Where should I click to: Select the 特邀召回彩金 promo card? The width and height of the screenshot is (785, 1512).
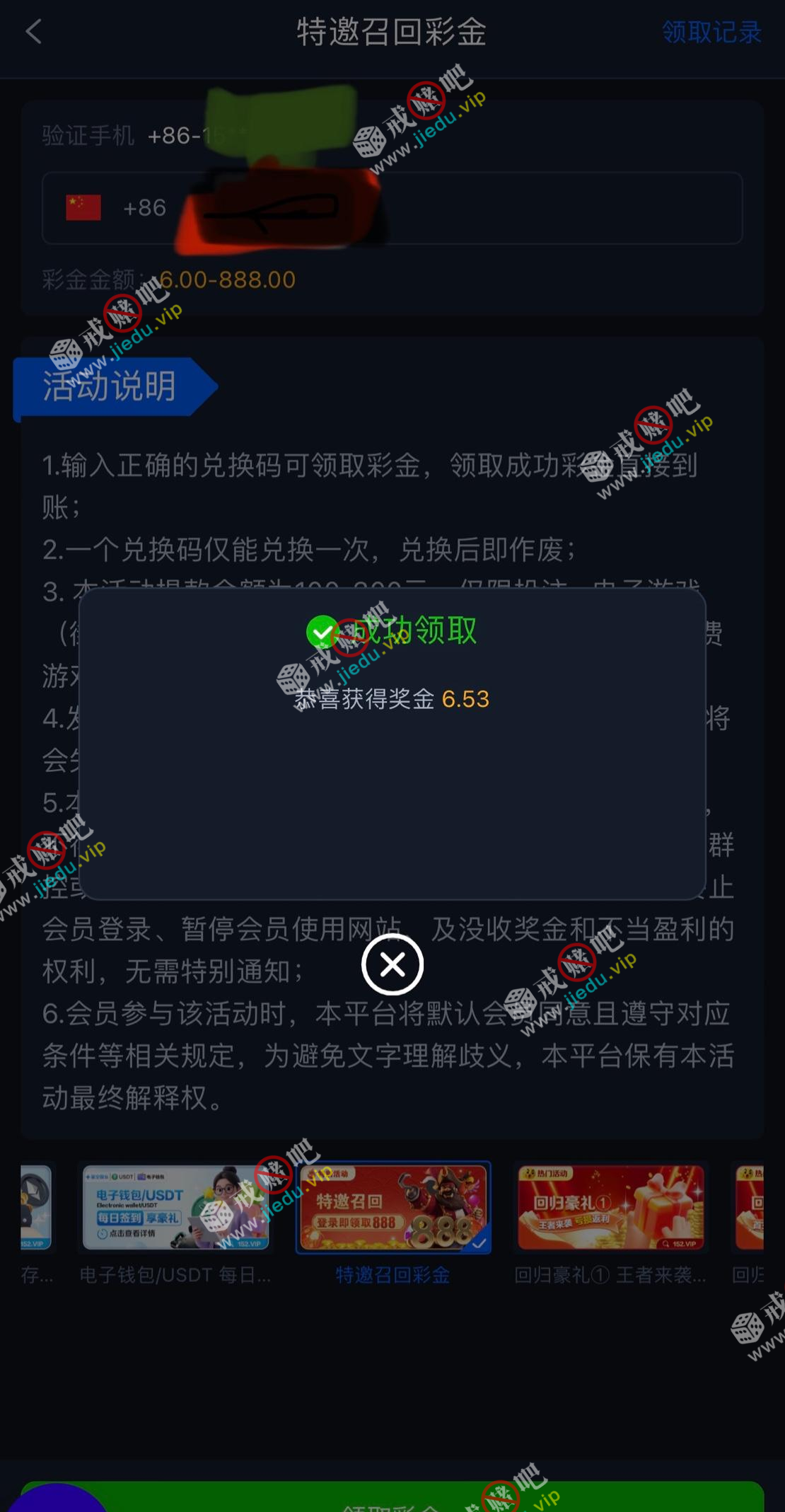tap(393, 1208)
